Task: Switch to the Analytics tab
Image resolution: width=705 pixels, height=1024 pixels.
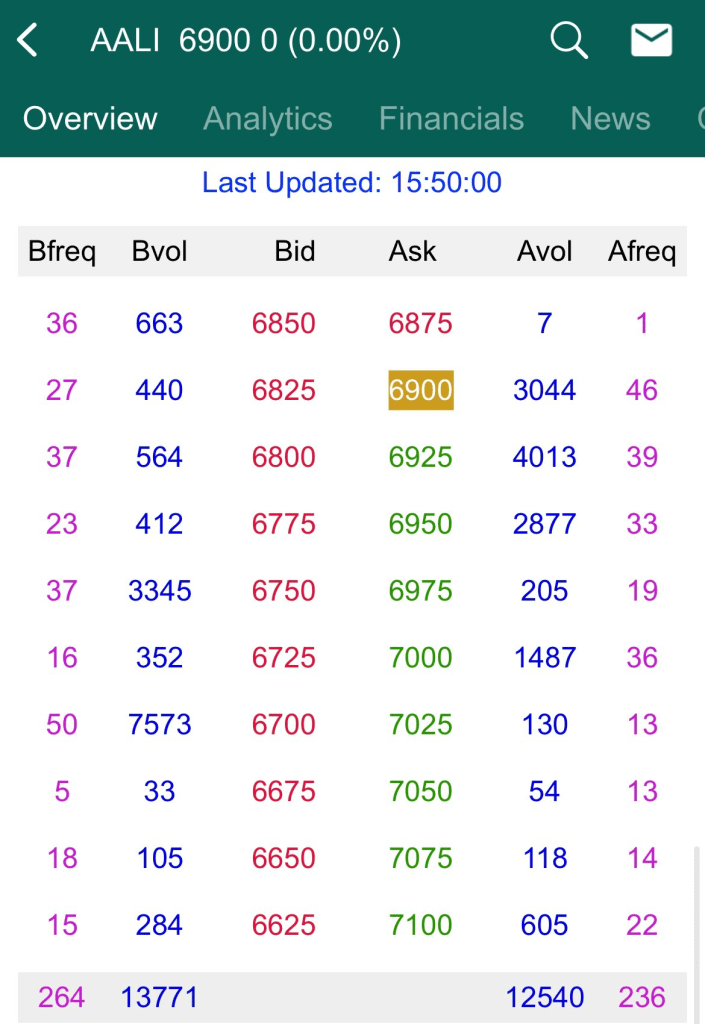Action: tap(268, 119)
